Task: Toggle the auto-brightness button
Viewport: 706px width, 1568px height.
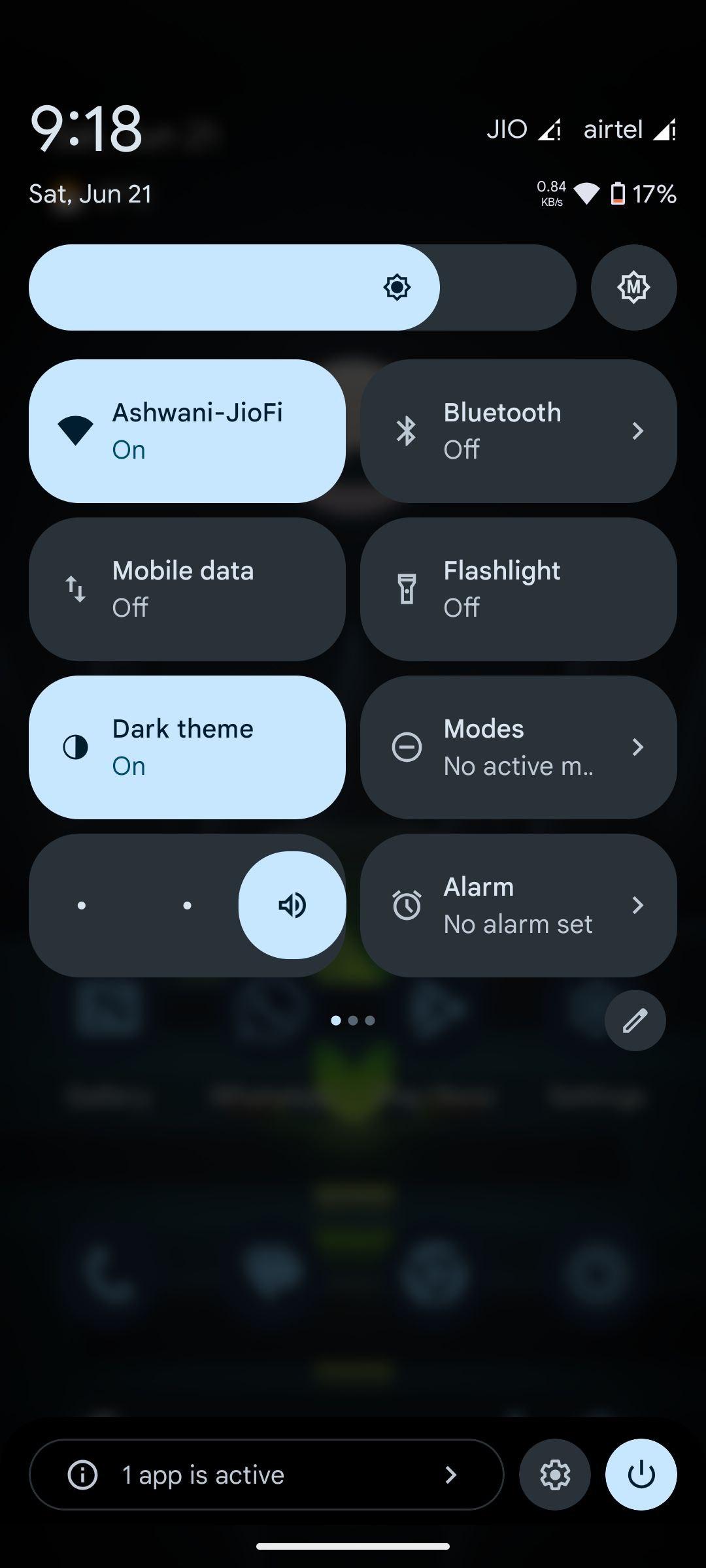Action: tap(633, 287)
